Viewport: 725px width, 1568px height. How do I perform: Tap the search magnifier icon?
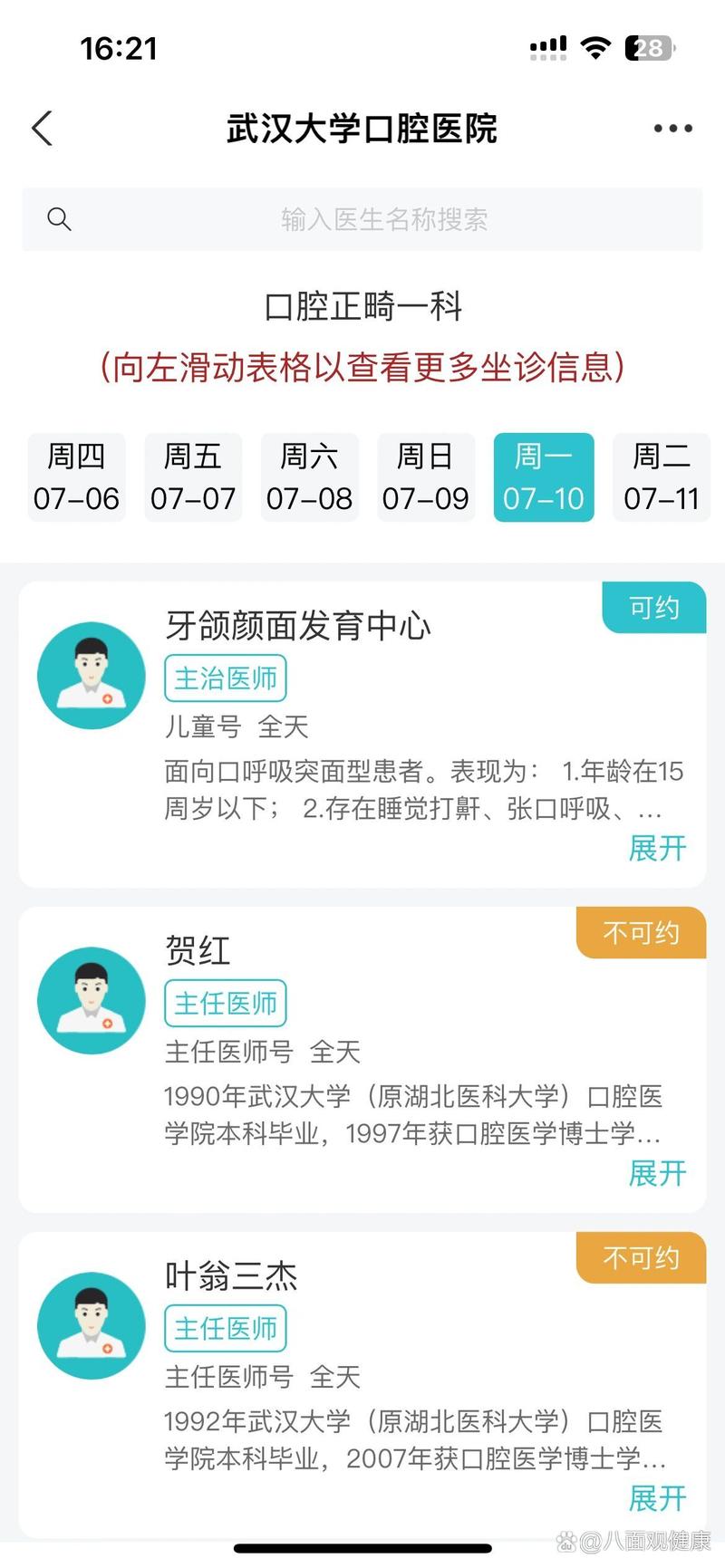[59, 219]
